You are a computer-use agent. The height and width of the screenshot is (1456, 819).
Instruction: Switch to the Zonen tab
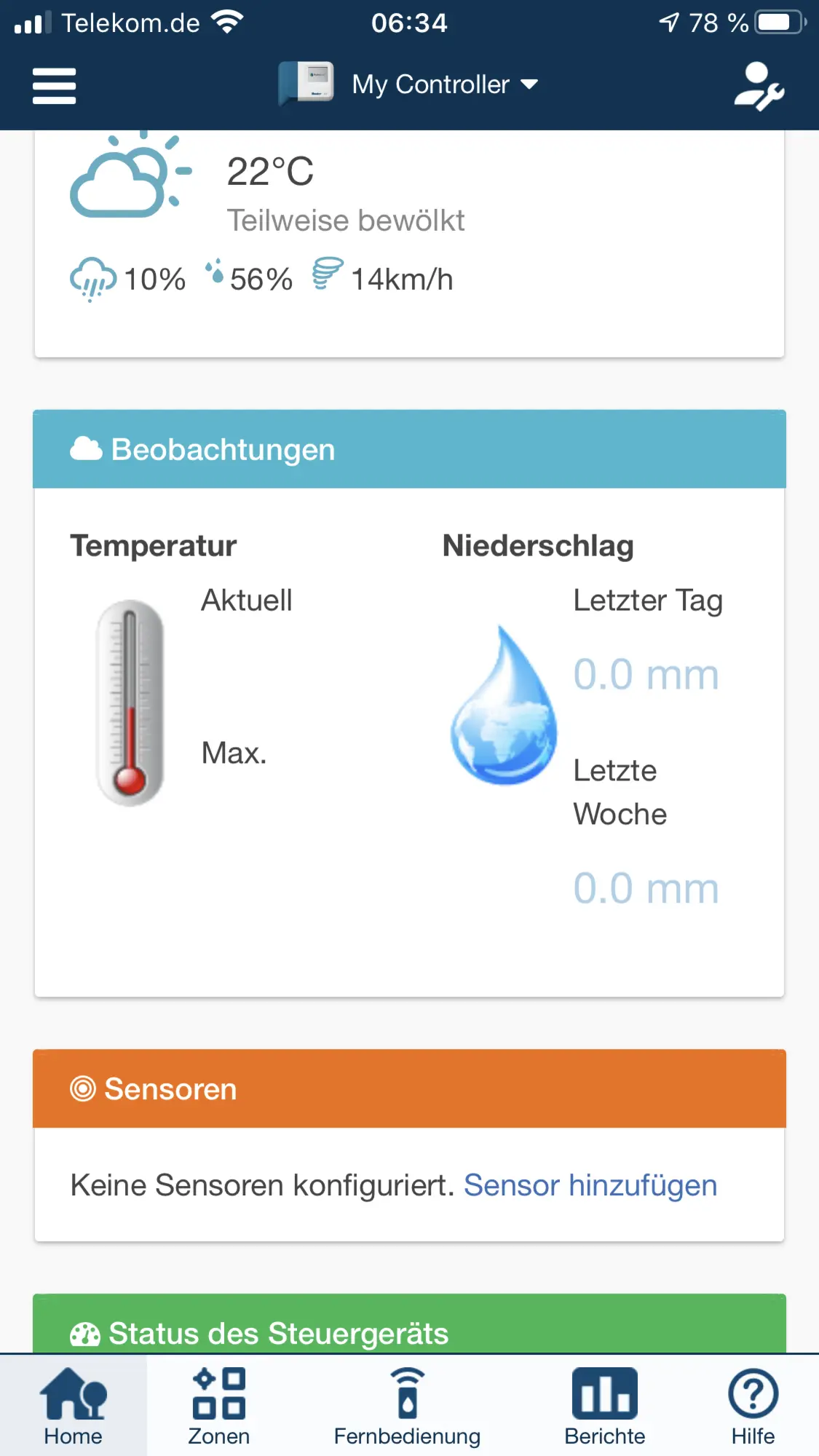click(219, 1406)
